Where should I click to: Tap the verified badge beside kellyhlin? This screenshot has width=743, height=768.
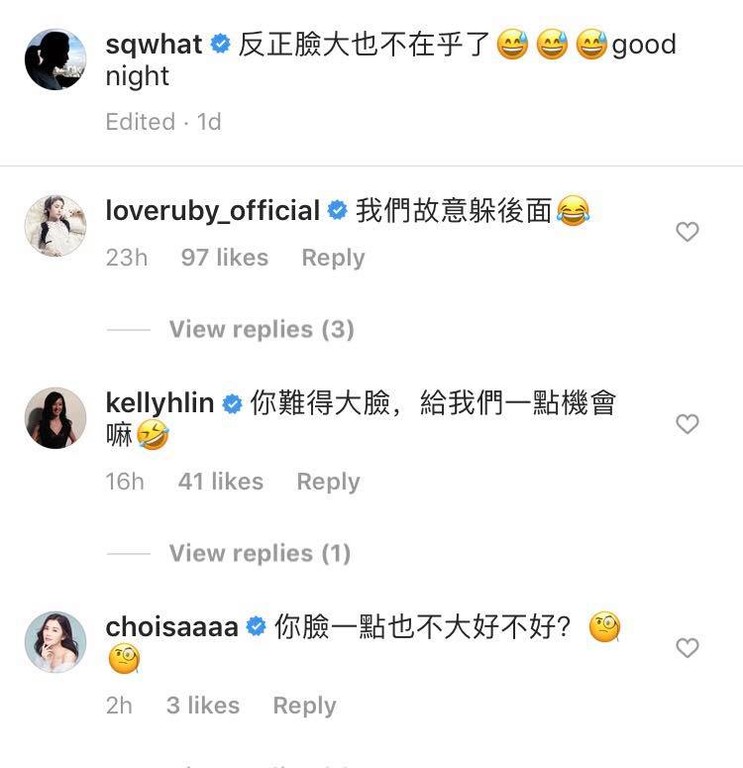[233, 404]
